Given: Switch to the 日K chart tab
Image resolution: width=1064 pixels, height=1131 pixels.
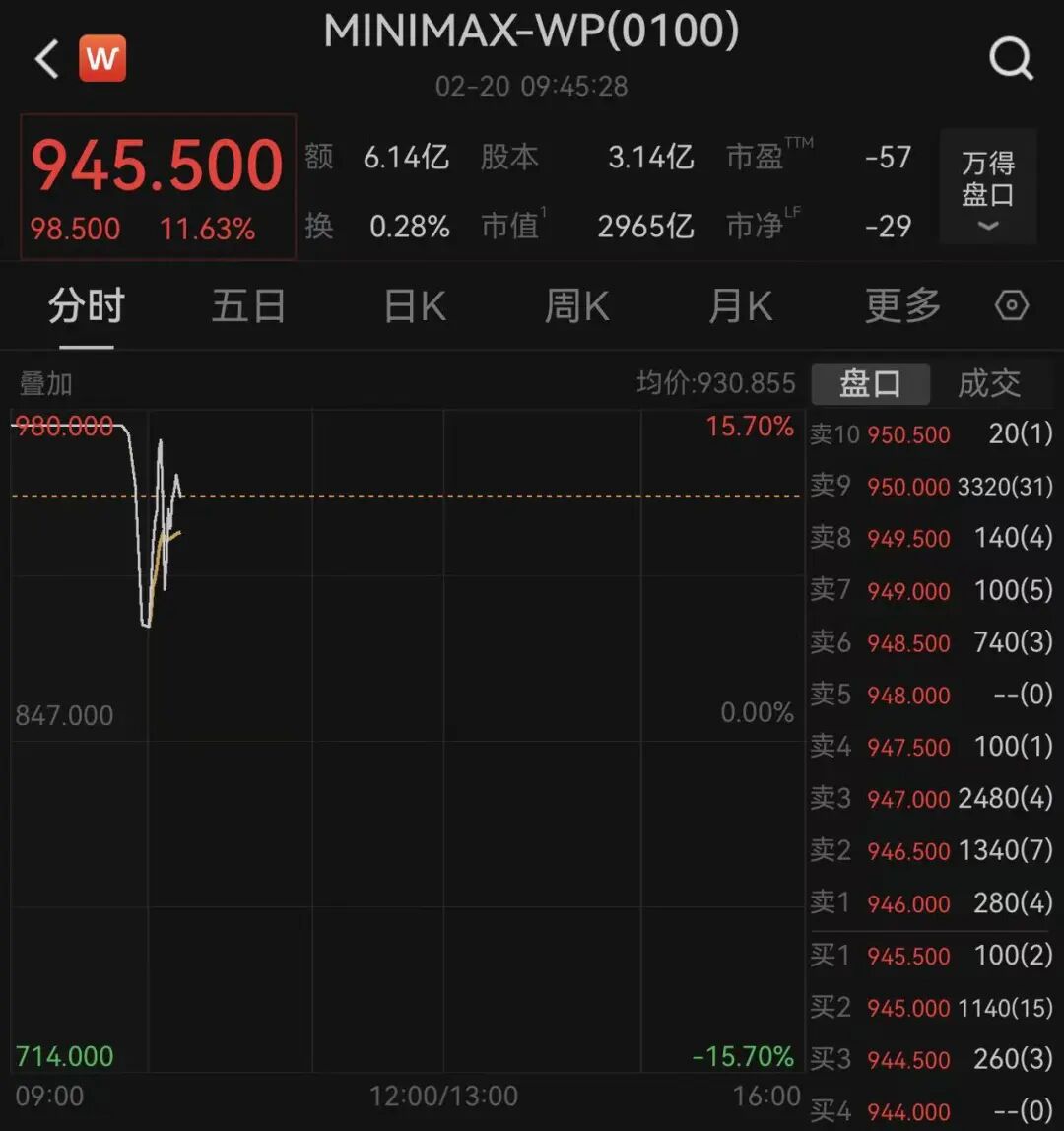Looking at the screenshot, I should click(x=415, y=307).
